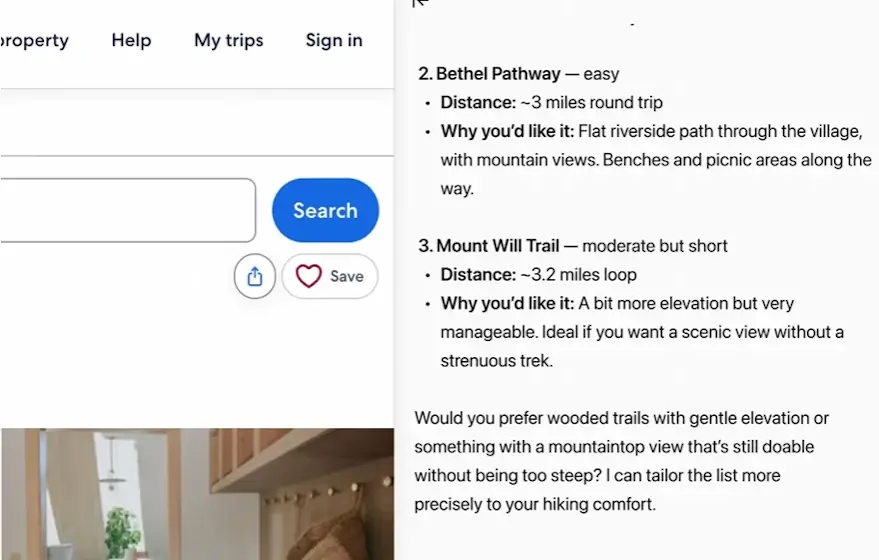Image resolution: width=879 pixels, height=560 pixels.
Task: Open the List your property link
Action: point(33,41)
